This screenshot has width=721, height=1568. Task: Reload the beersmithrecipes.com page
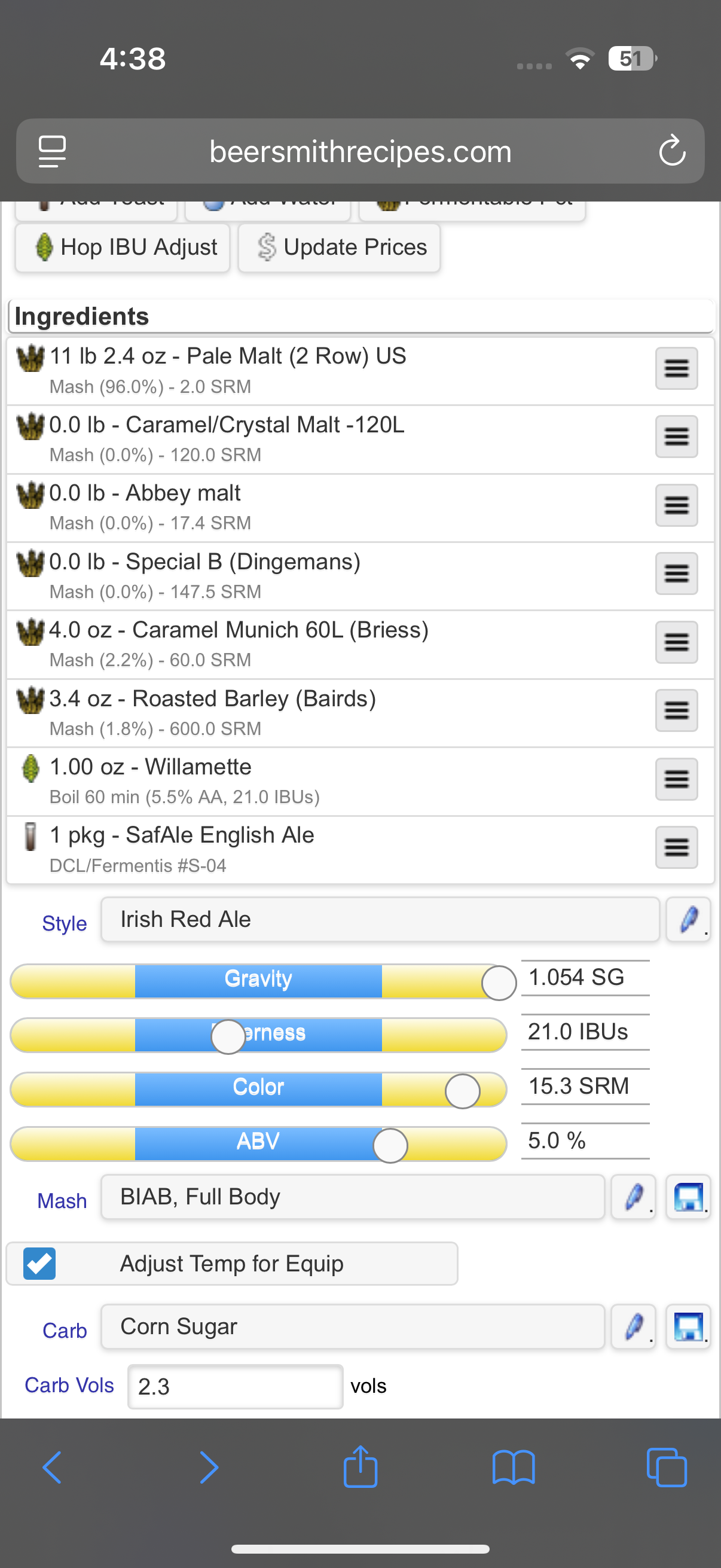pos(672,151)
